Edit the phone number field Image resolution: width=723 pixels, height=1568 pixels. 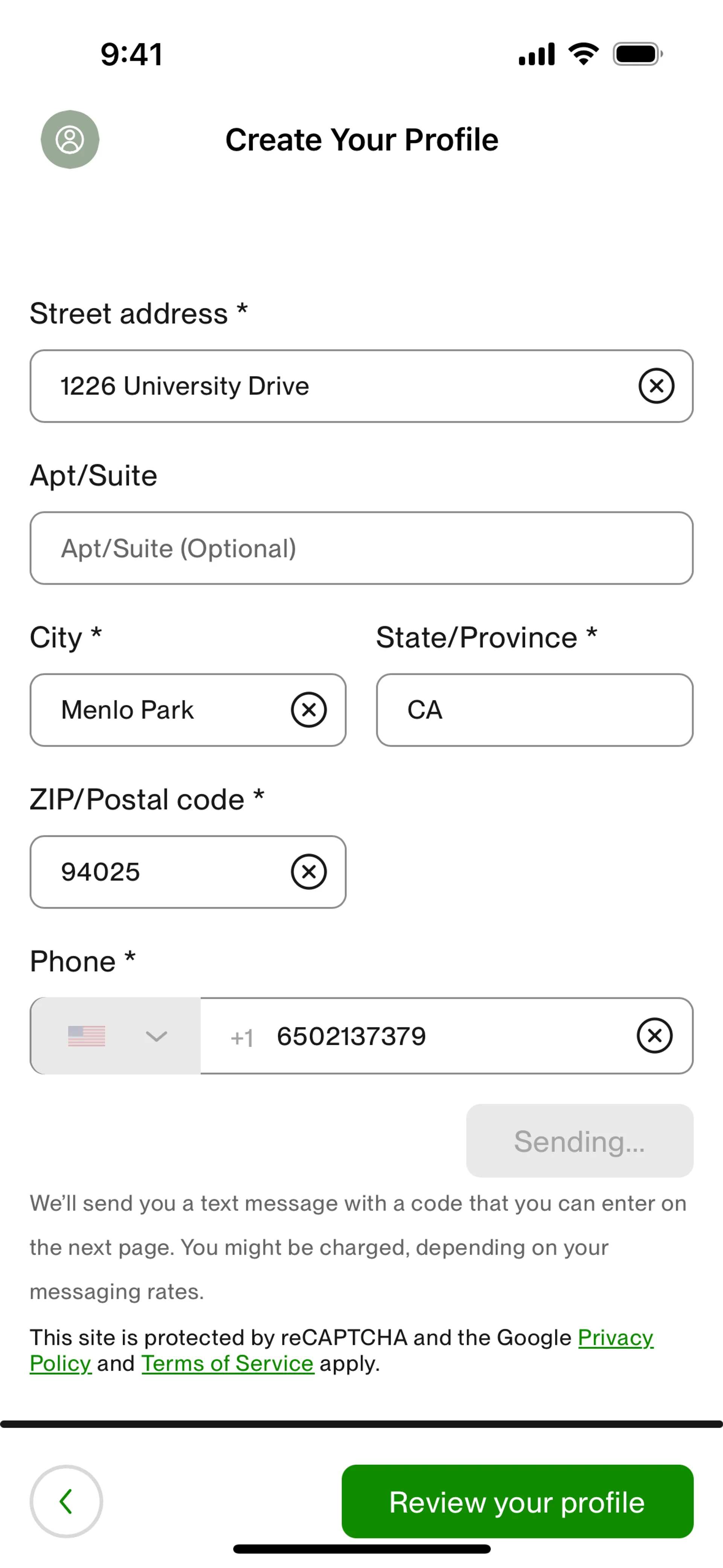tap(438, 1036)
